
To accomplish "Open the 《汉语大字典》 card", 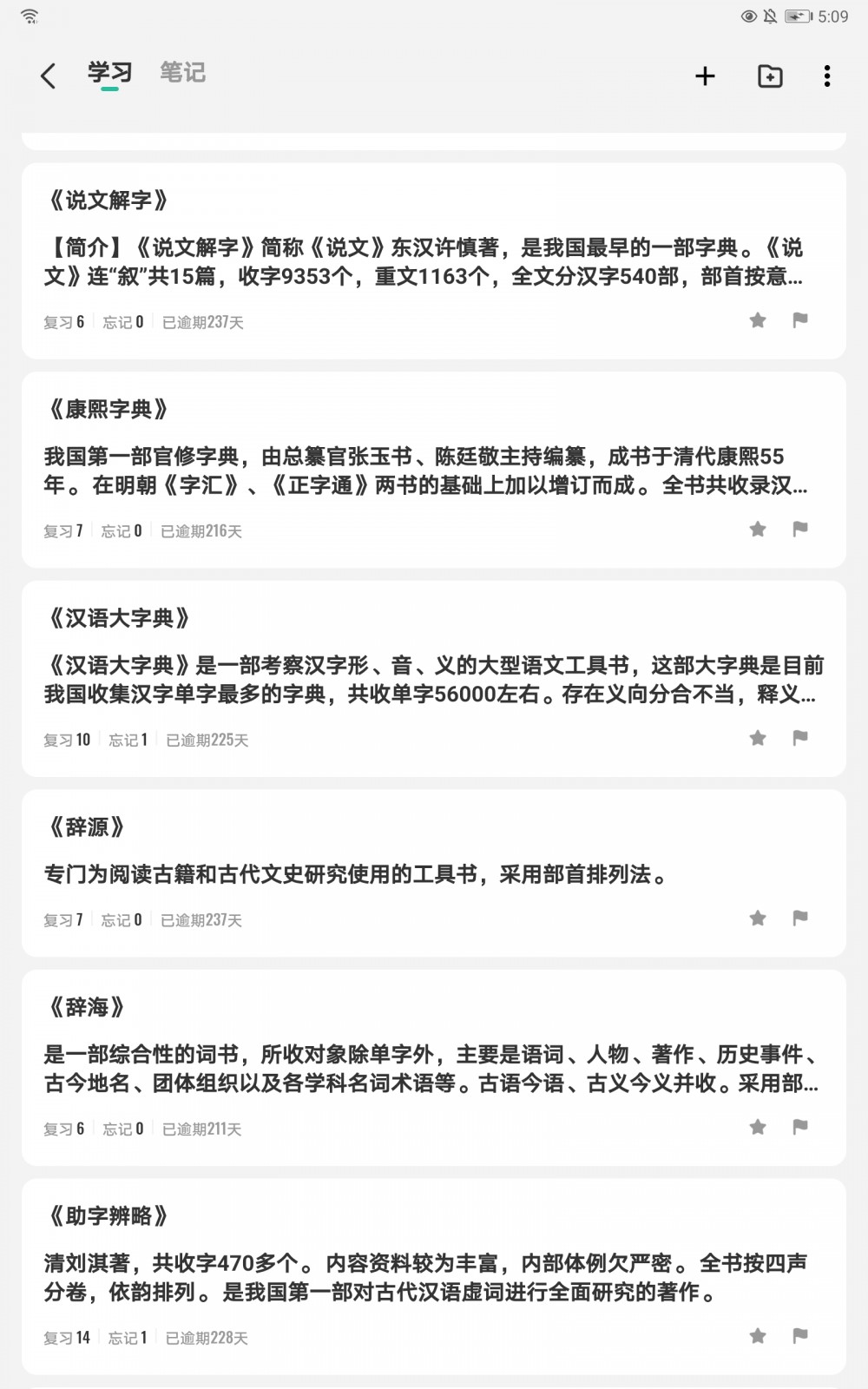I will click(434, 679).
